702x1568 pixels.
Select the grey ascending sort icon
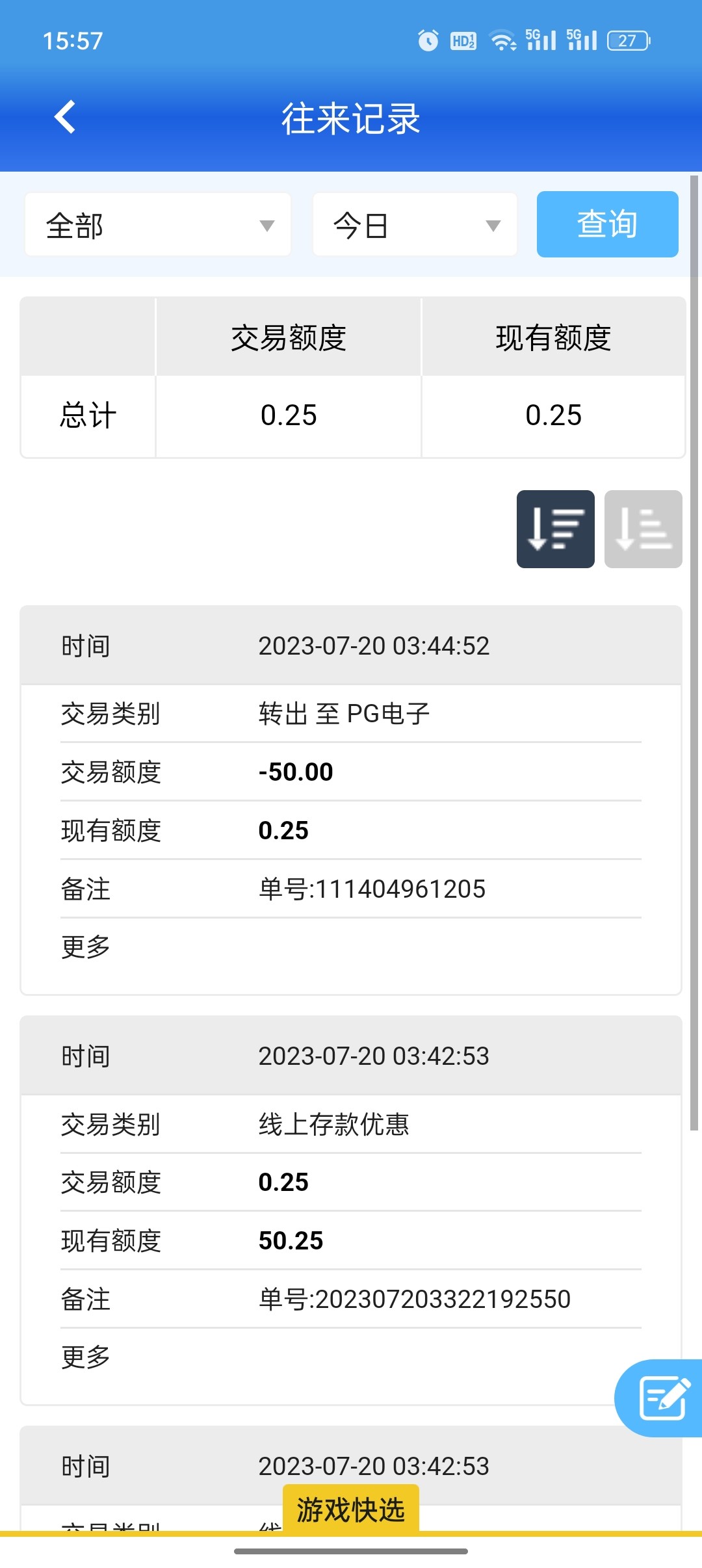tap(643, 529)
